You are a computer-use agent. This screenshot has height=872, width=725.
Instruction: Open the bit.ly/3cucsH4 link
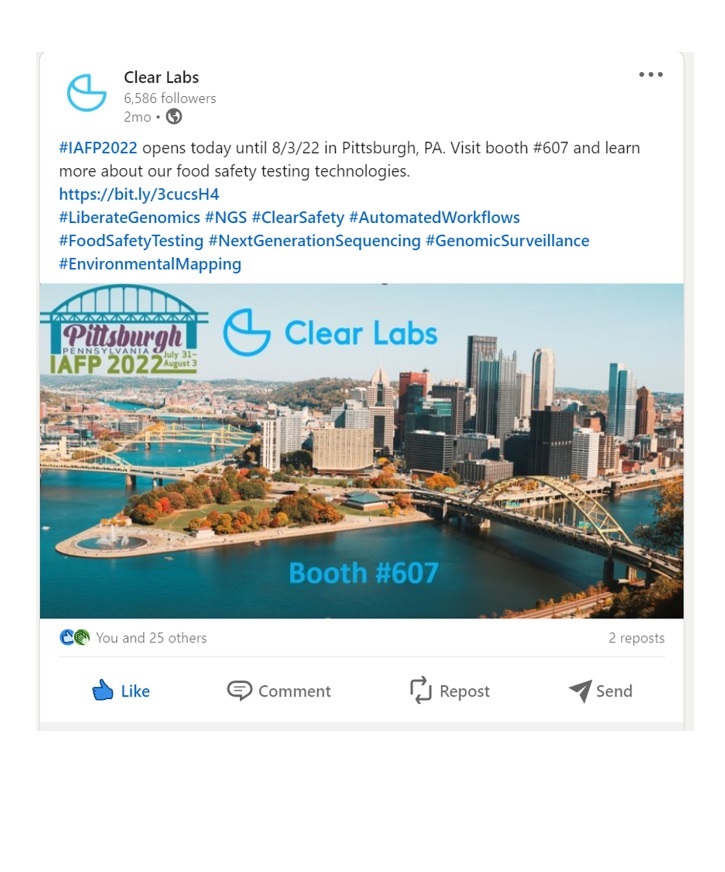(x=138, y=194)
